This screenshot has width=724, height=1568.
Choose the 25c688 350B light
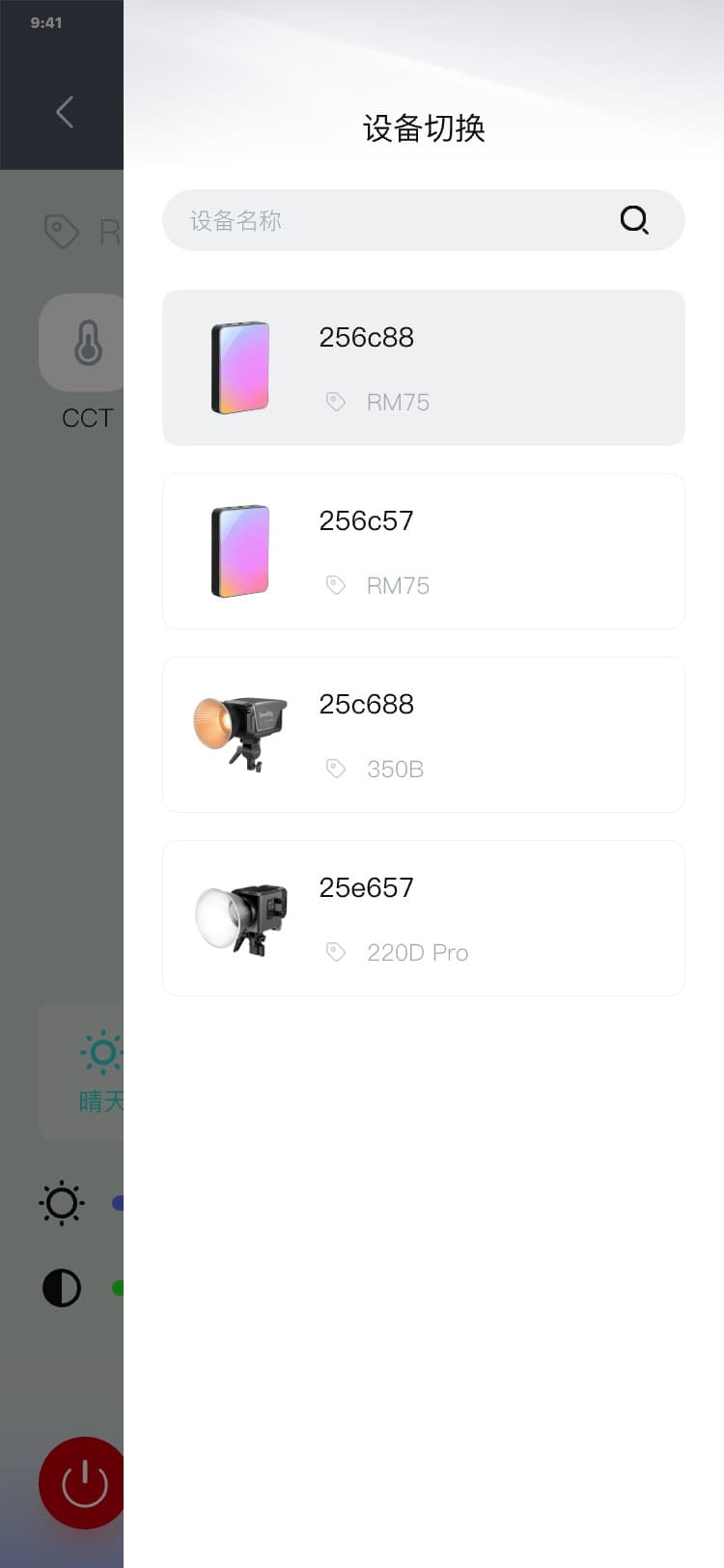coord(423,735)
